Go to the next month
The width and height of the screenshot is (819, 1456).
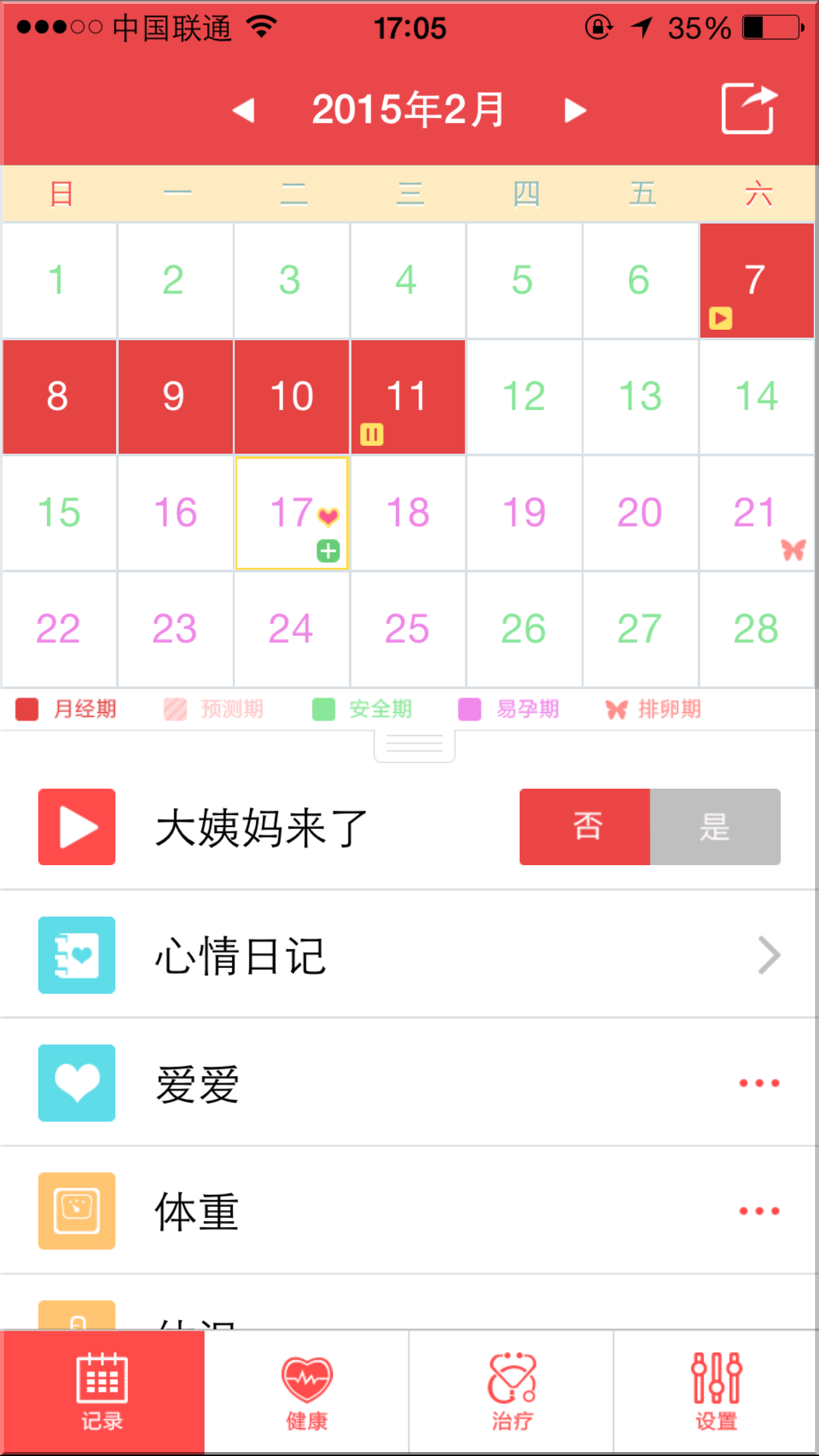point(575,110)
